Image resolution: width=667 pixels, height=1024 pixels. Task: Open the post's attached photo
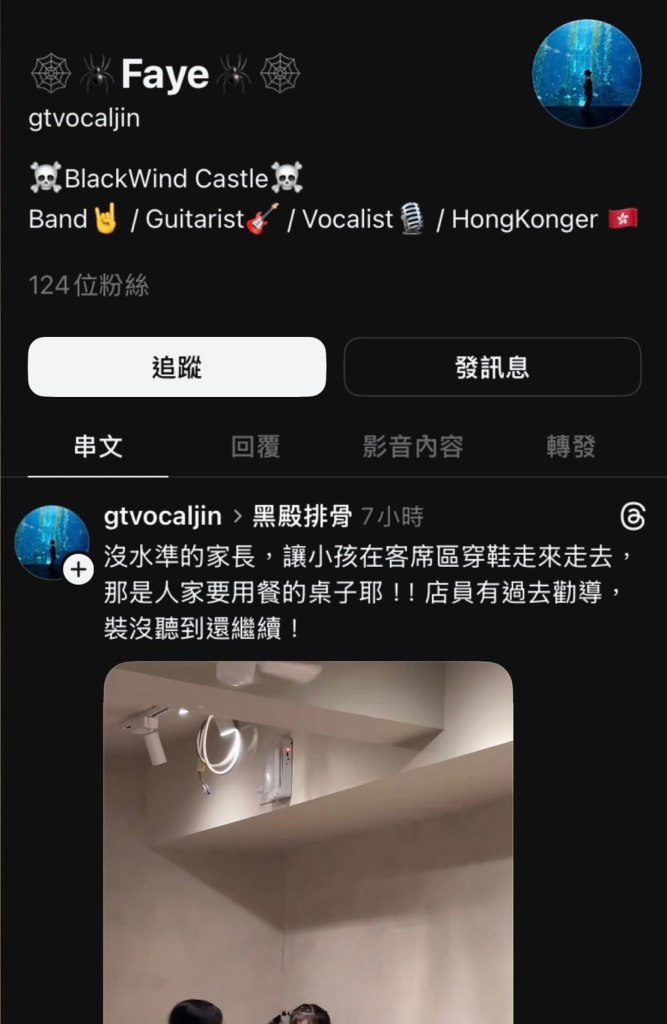point(308,842)
